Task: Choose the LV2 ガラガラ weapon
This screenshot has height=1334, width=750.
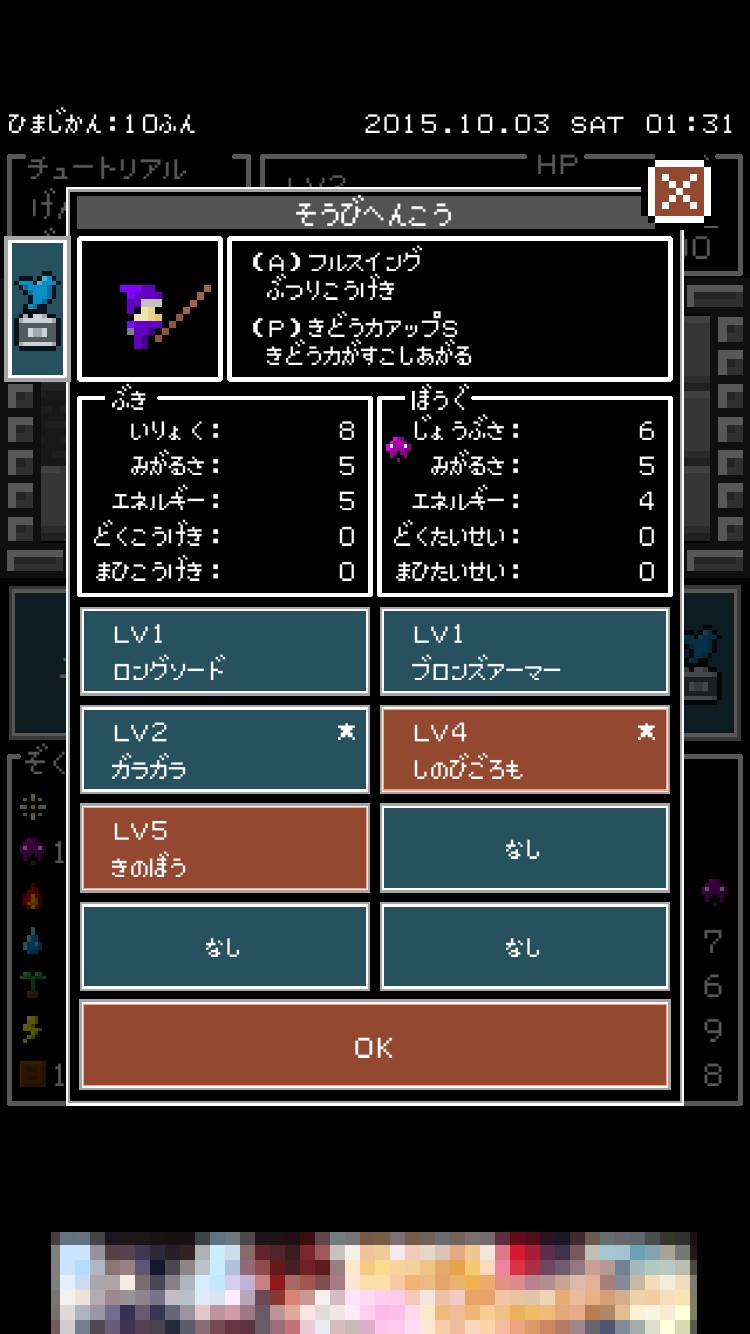Action: click(224, 749)
